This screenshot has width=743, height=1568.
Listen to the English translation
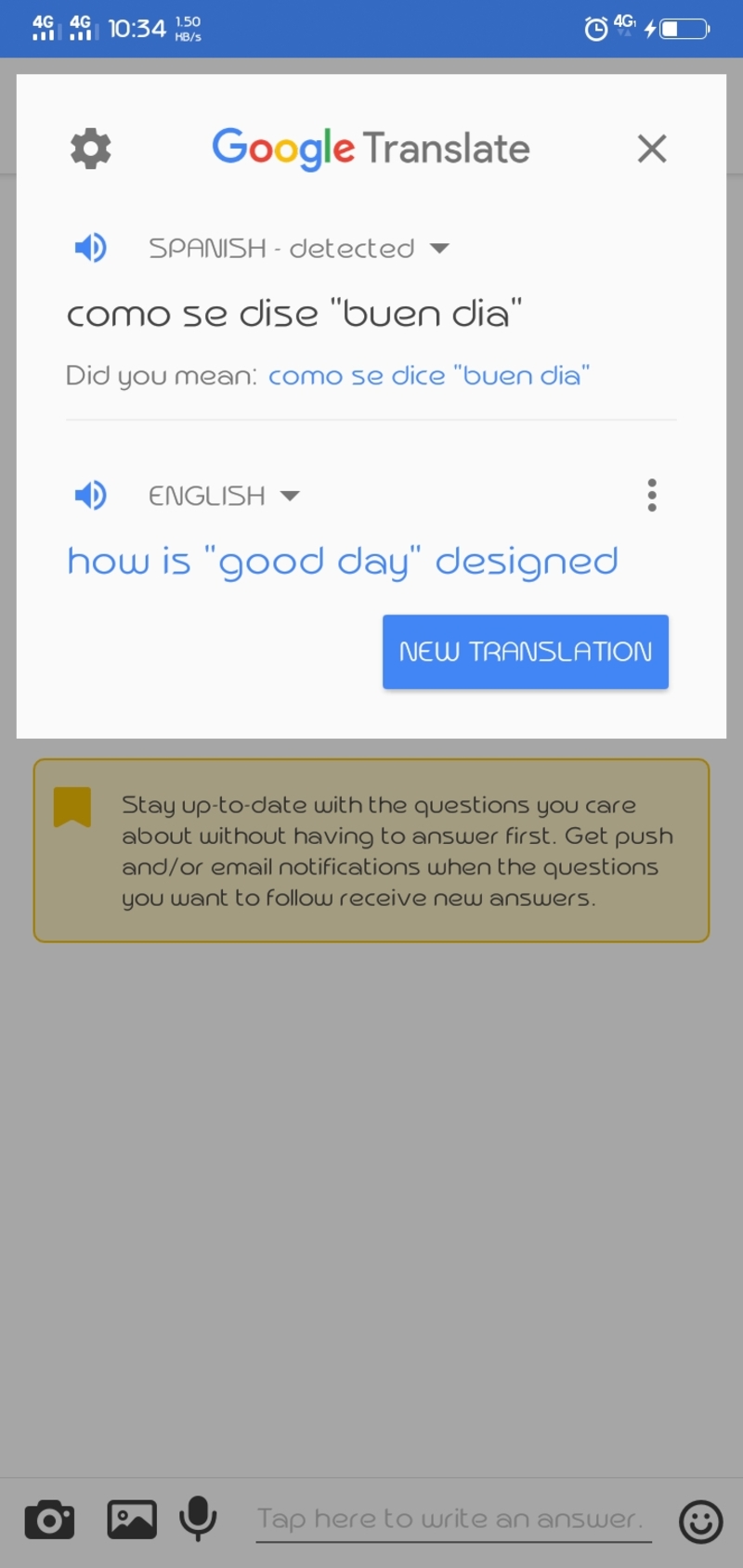pyautogui.click(x=91, y=496)
